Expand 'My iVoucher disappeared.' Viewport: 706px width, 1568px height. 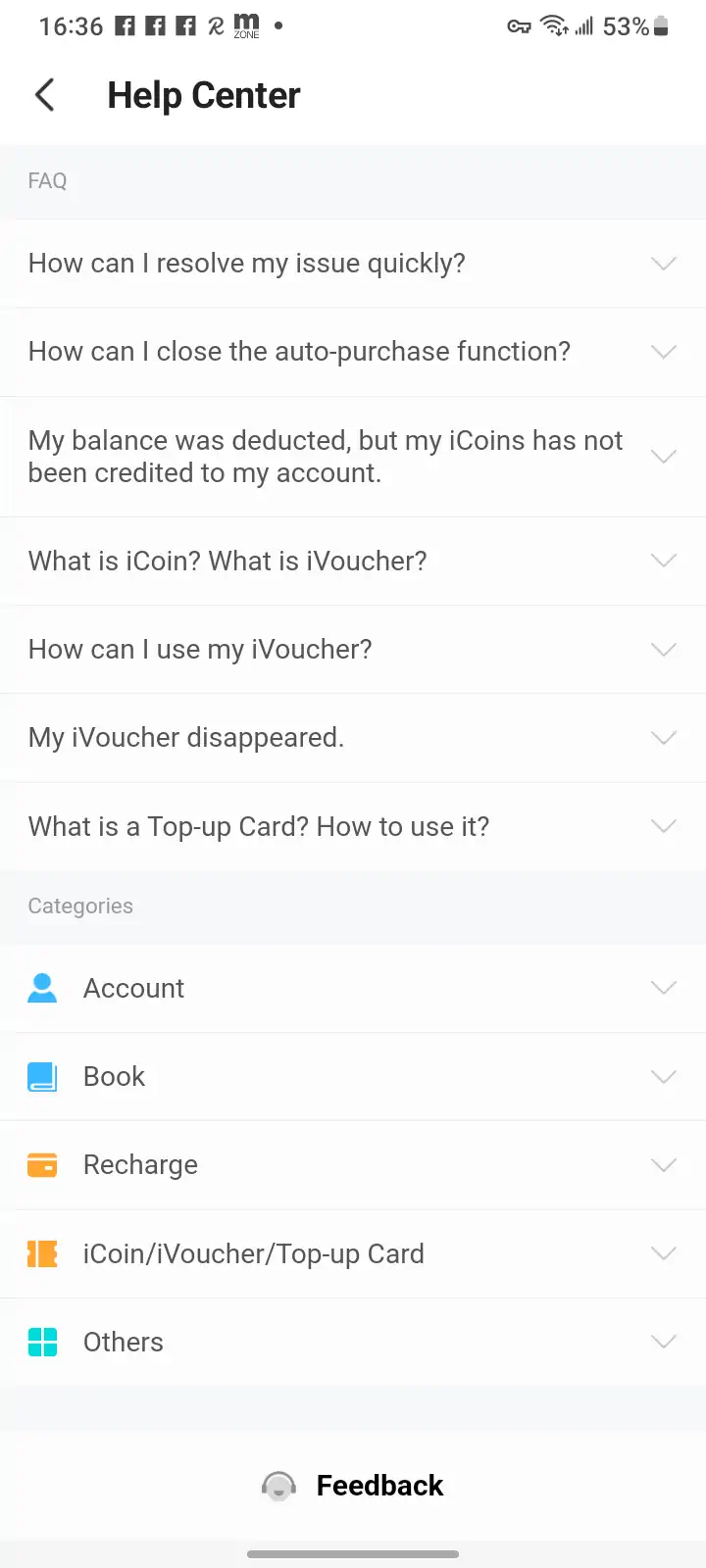(x=353, y=738)
